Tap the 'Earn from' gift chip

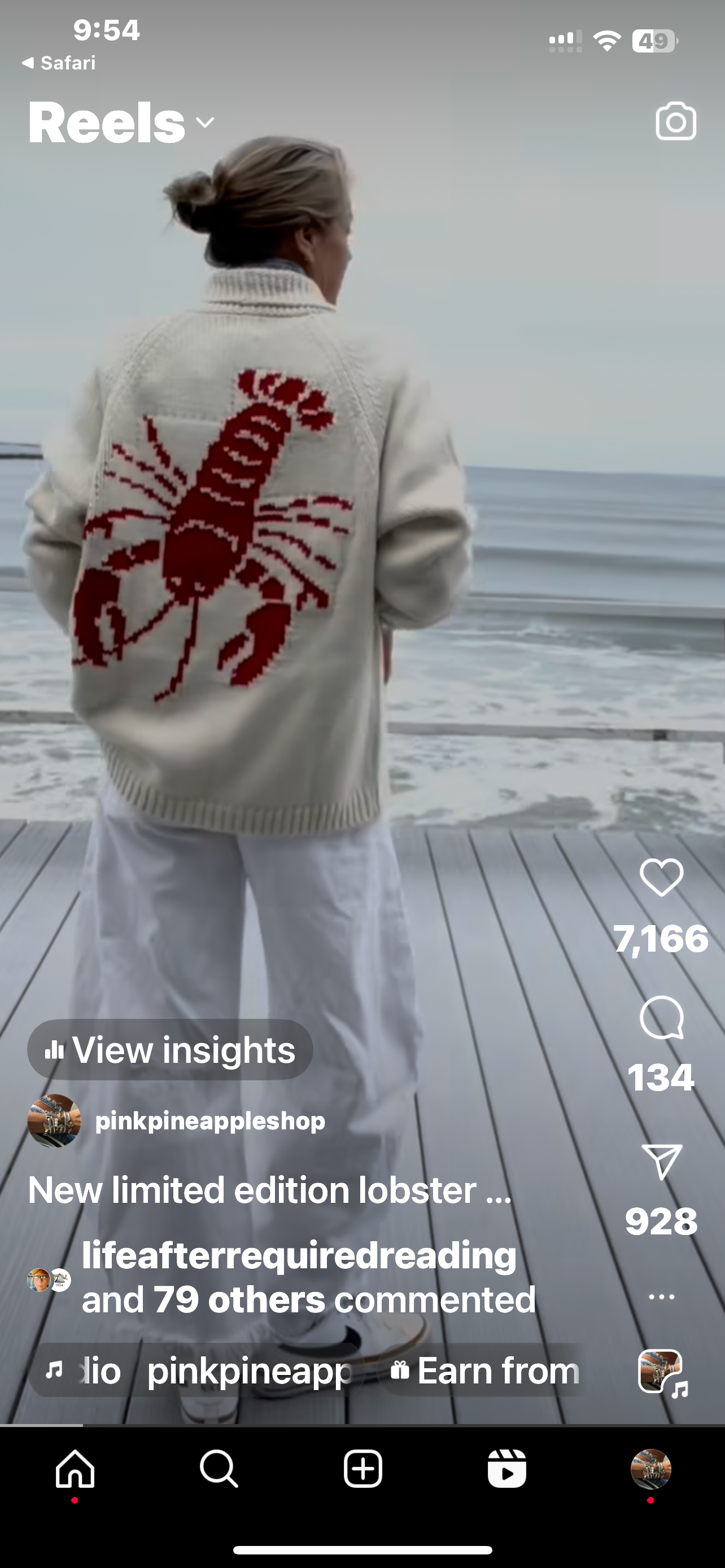(484, 1371)
